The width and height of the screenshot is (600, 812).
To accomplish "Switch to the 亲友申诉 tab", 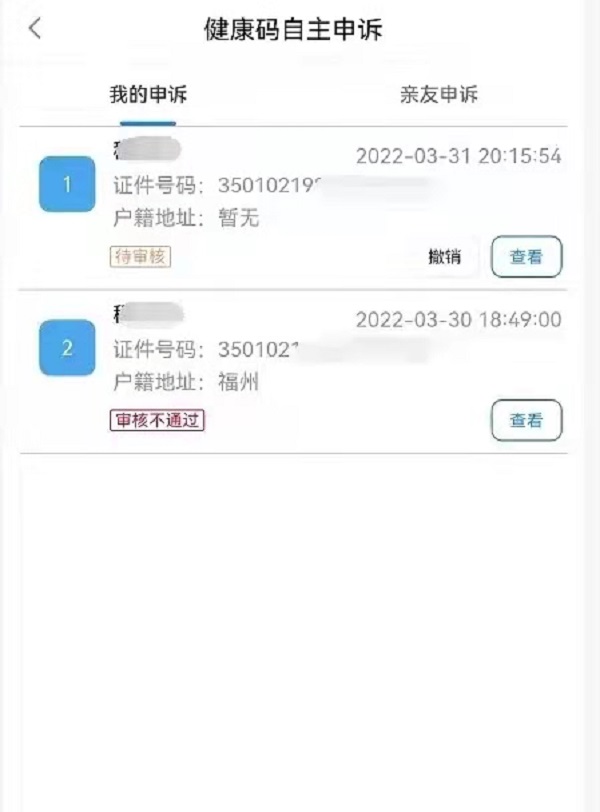I will pyautogui.click(x=439, y=96).
